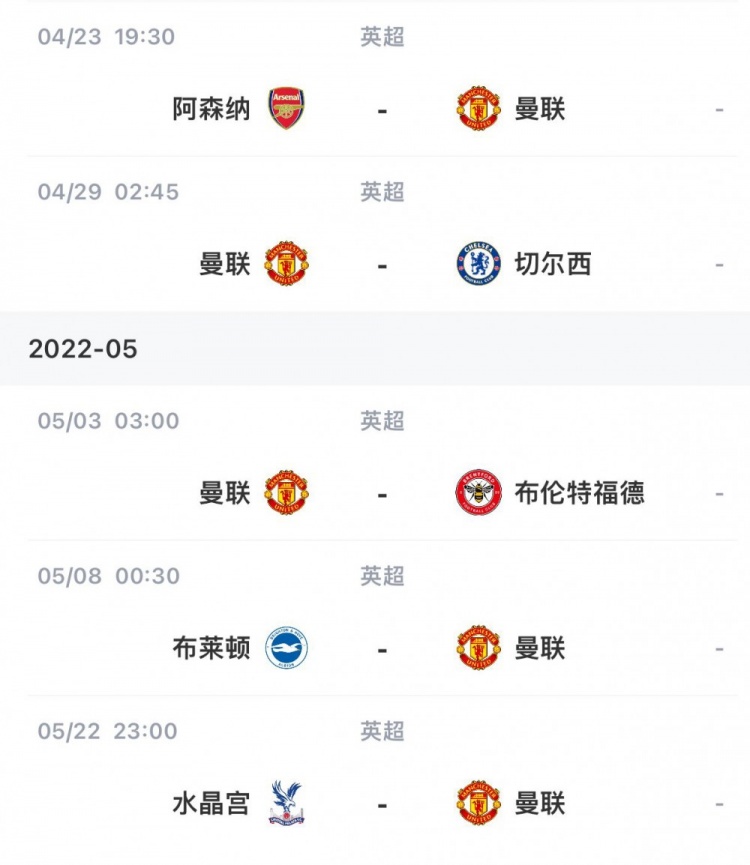Tap the 水晶宫 vs 曼联 fixture
The height and width of the screenshot is (865, 750).
coord(382,803)
